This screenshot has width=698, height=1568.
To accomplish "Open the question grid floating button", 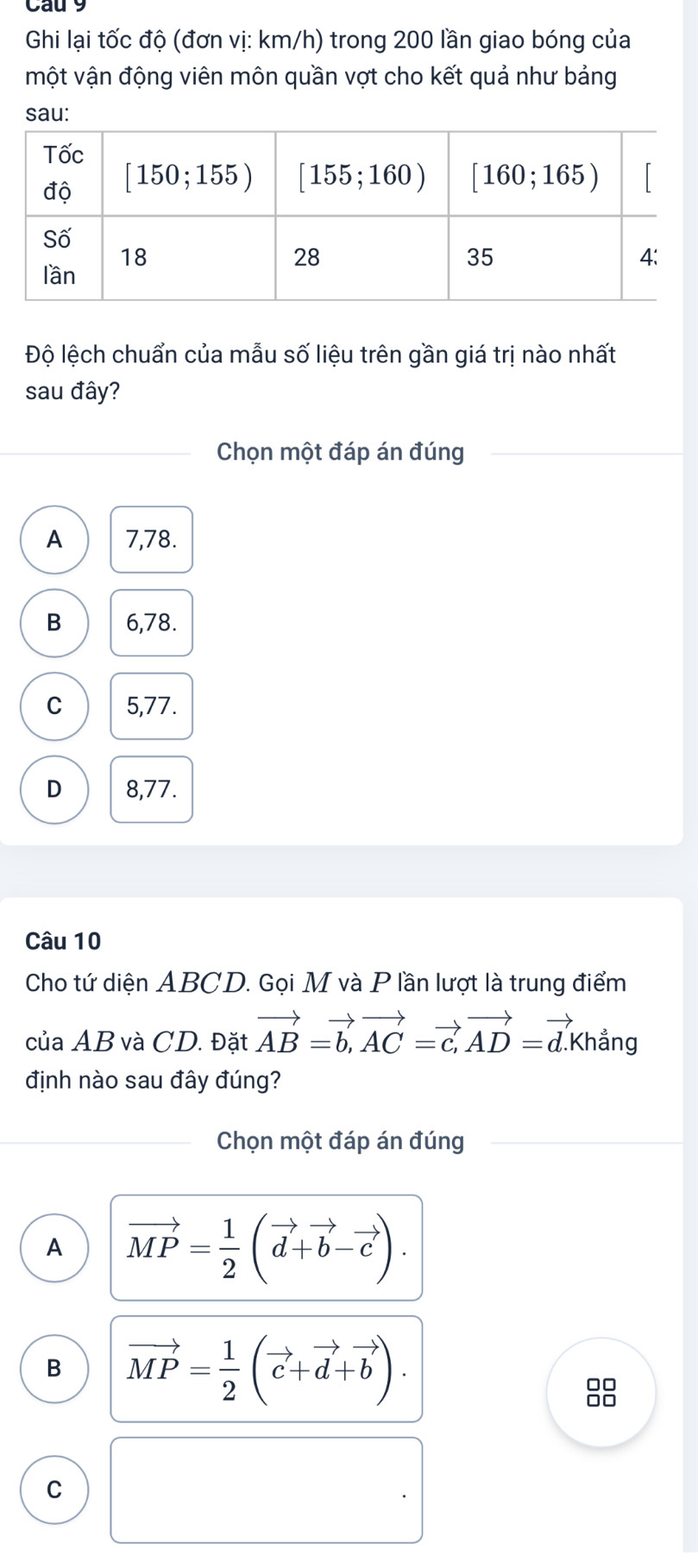I will pyautogui.click(x=601, y=1392).
